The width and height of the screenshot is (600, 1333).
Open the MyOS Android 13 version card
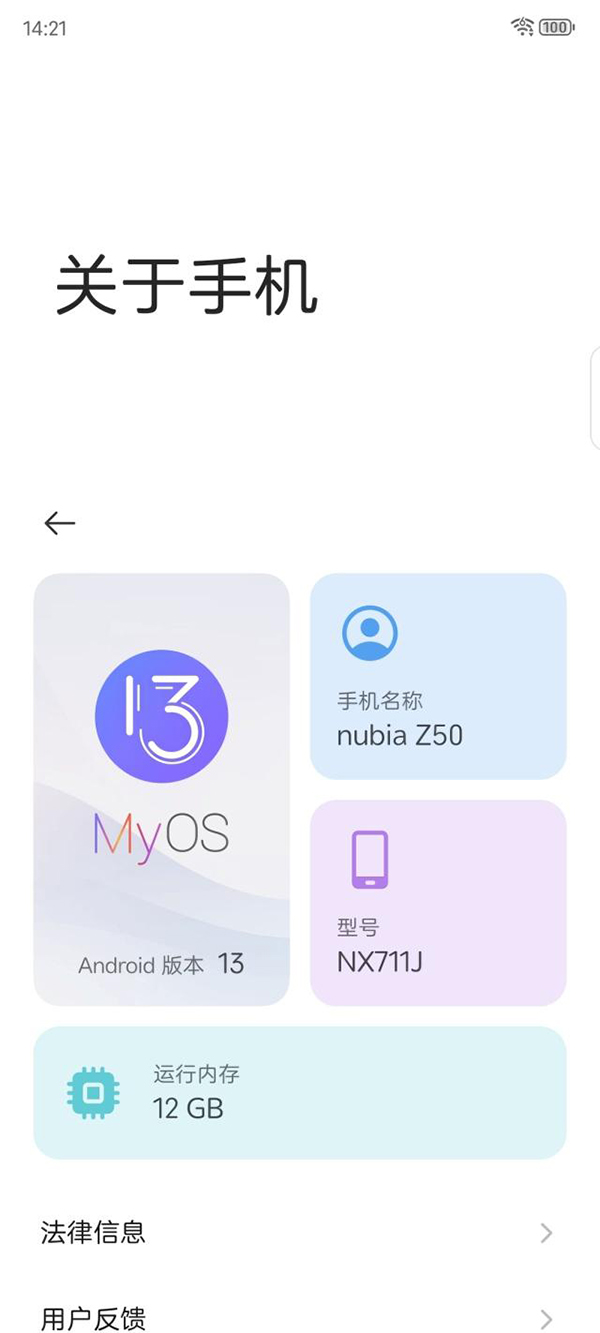coord(162,789)
